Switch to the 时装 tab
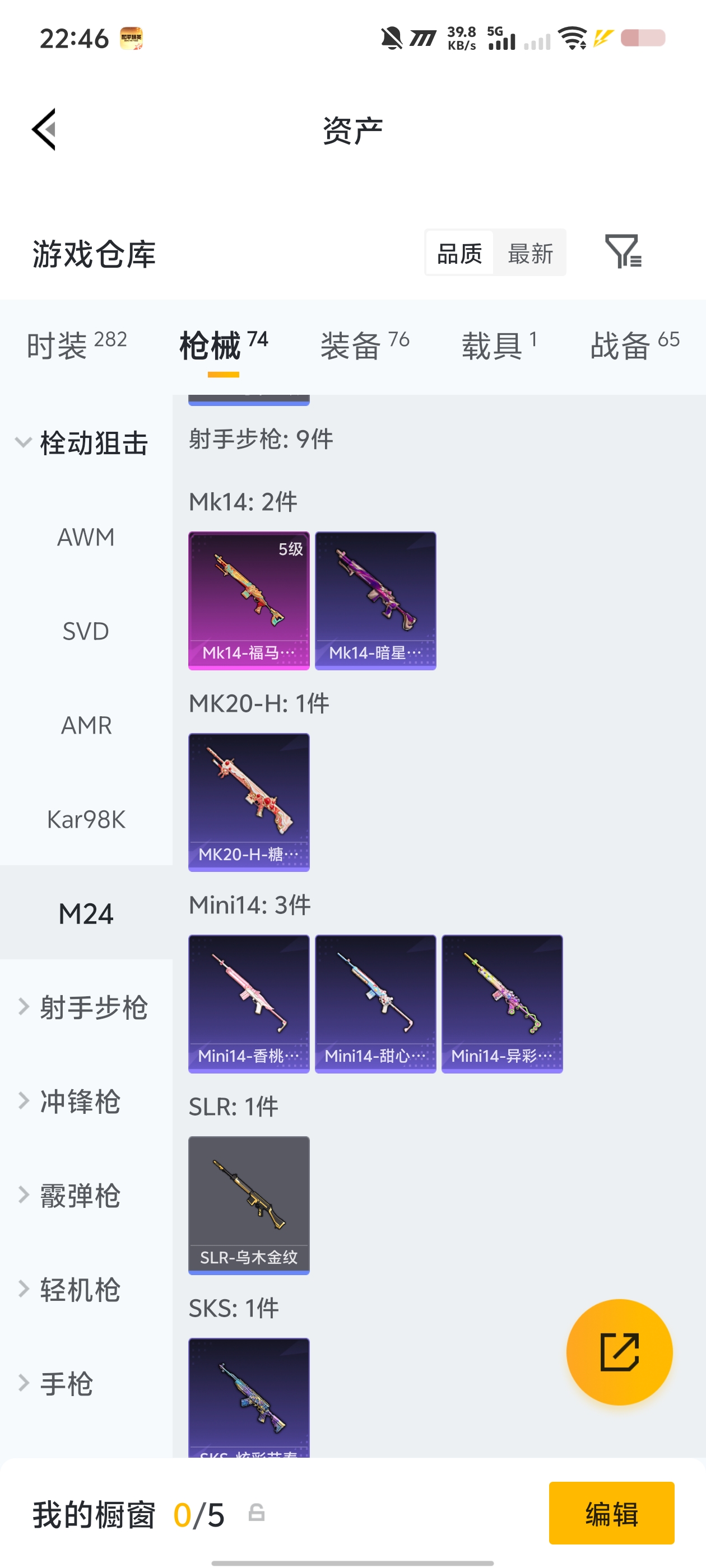Image resolution: width=706 pixels, height=1568 pixels. (77, 344)
